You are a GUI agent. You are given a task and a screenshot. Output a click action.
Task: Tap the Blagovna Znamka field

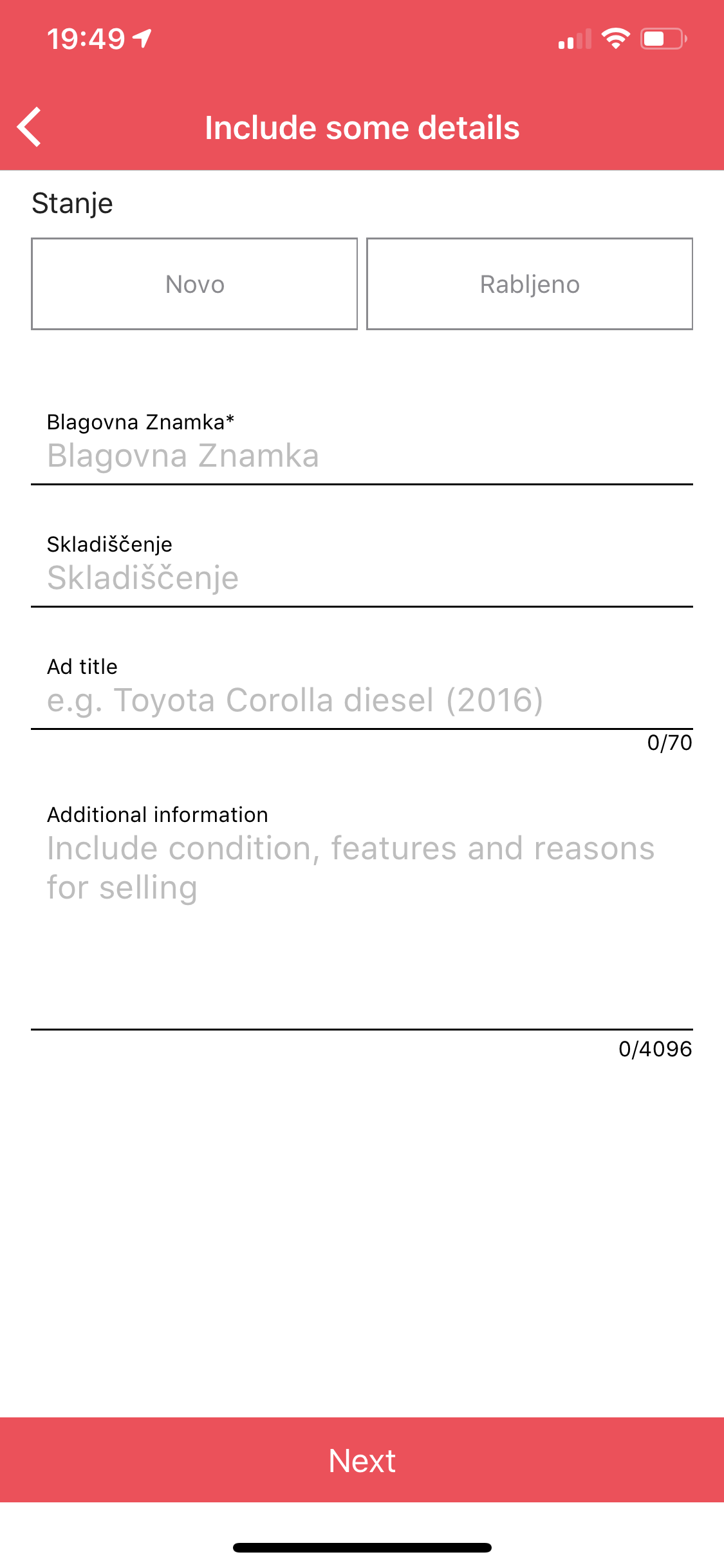pyautogui.click(x=362, y=456)
